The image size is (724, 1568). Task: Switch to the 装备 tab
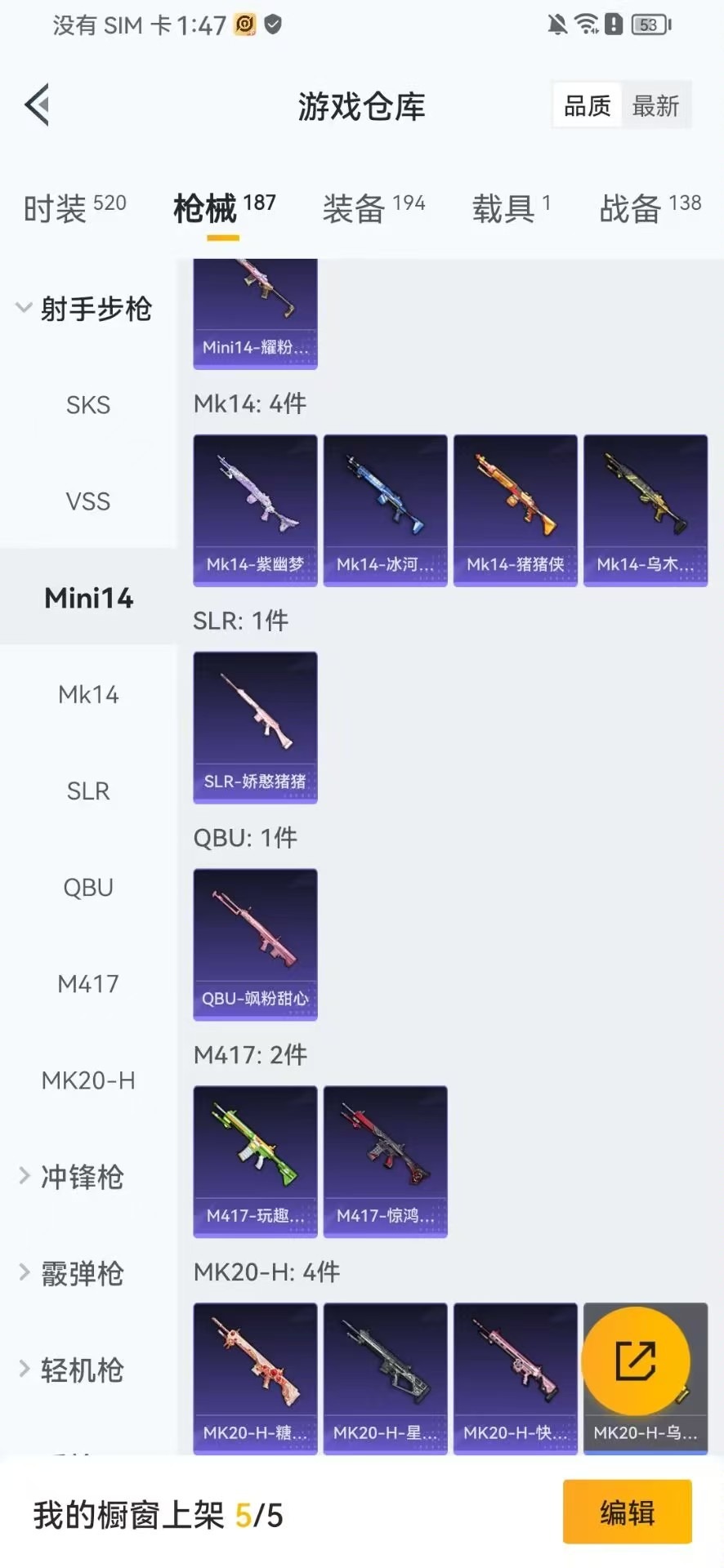tap(373, 208)
